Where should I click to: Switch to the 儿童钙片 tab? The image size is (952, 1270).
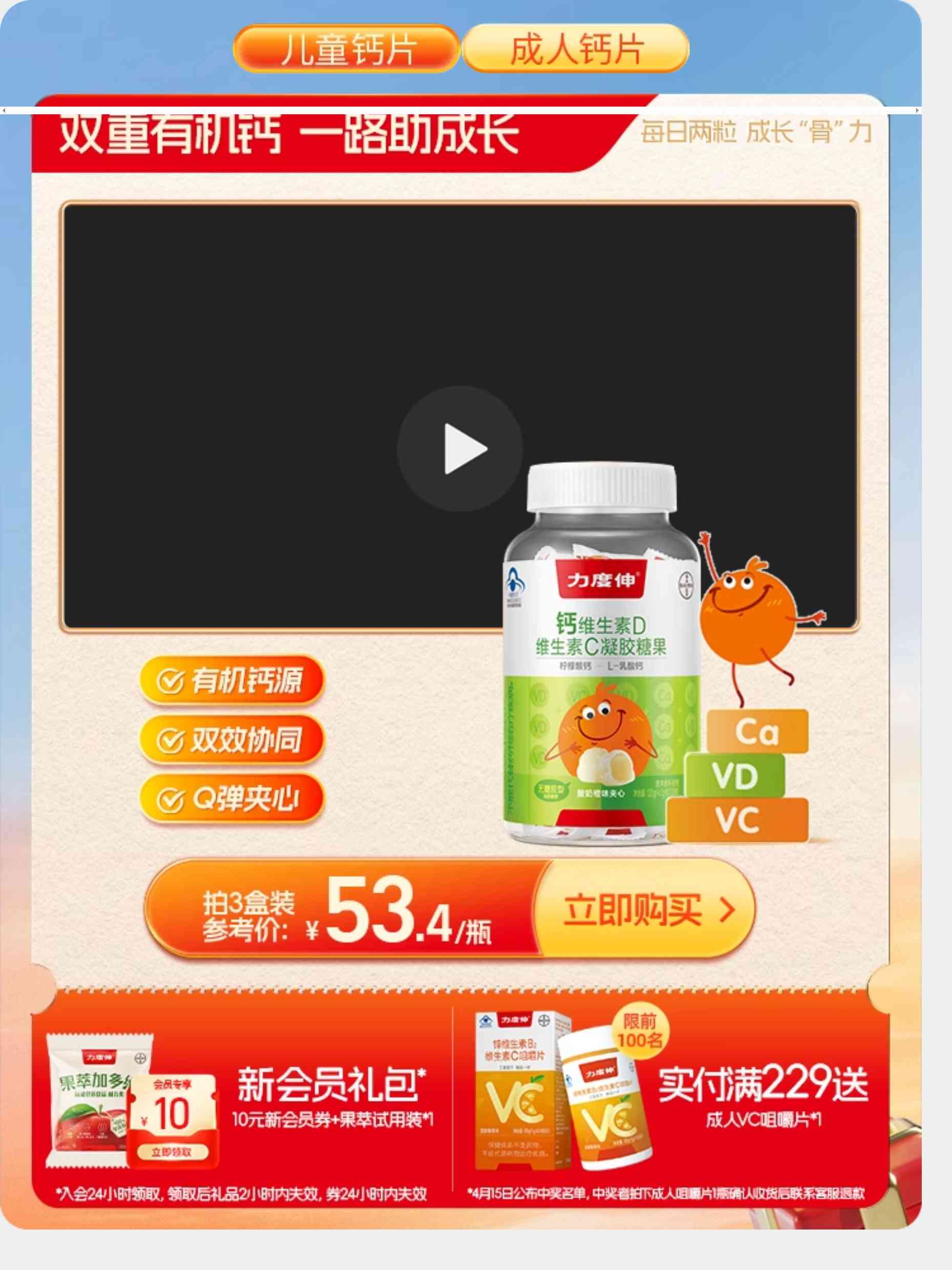point(346,49)
